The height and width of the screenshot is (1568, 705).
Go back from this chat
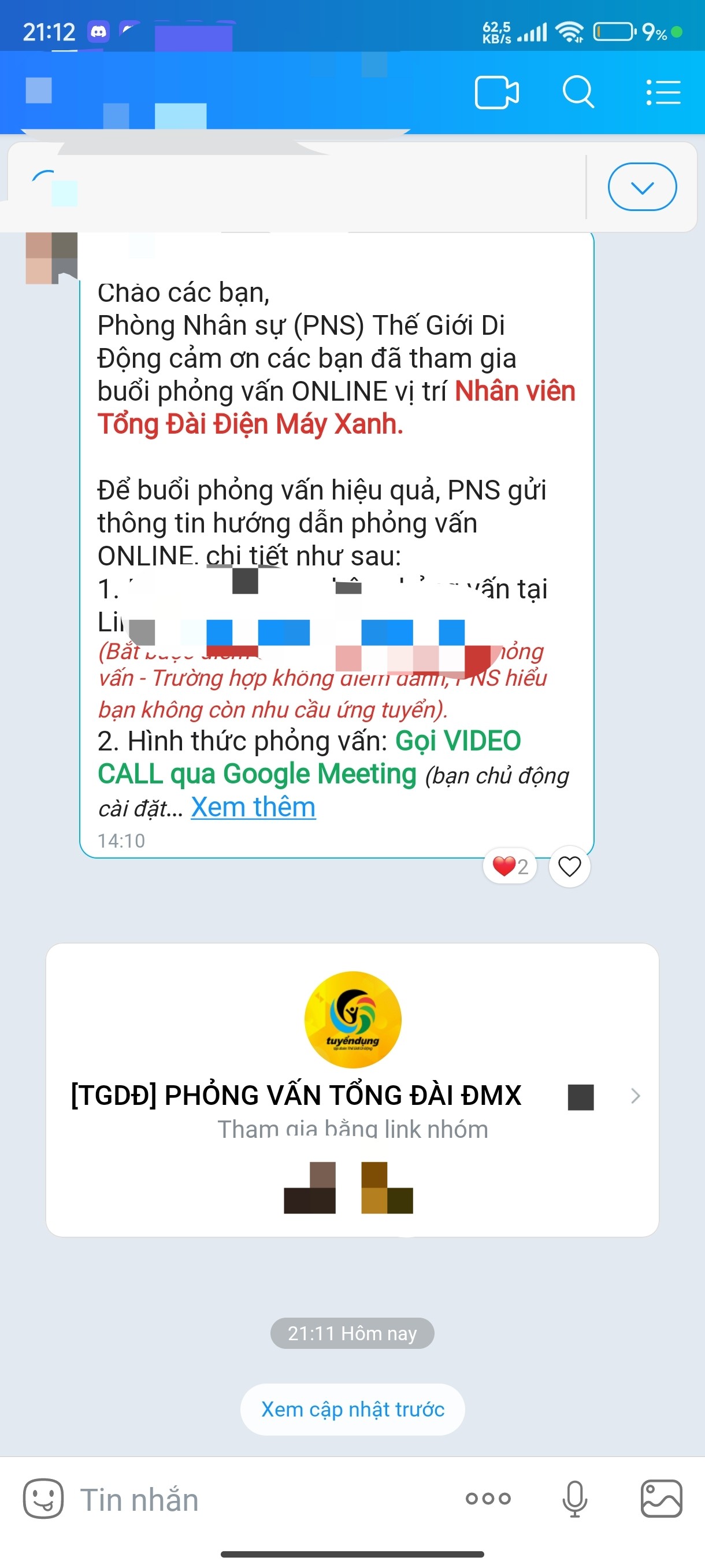click(x=38, y=91)
